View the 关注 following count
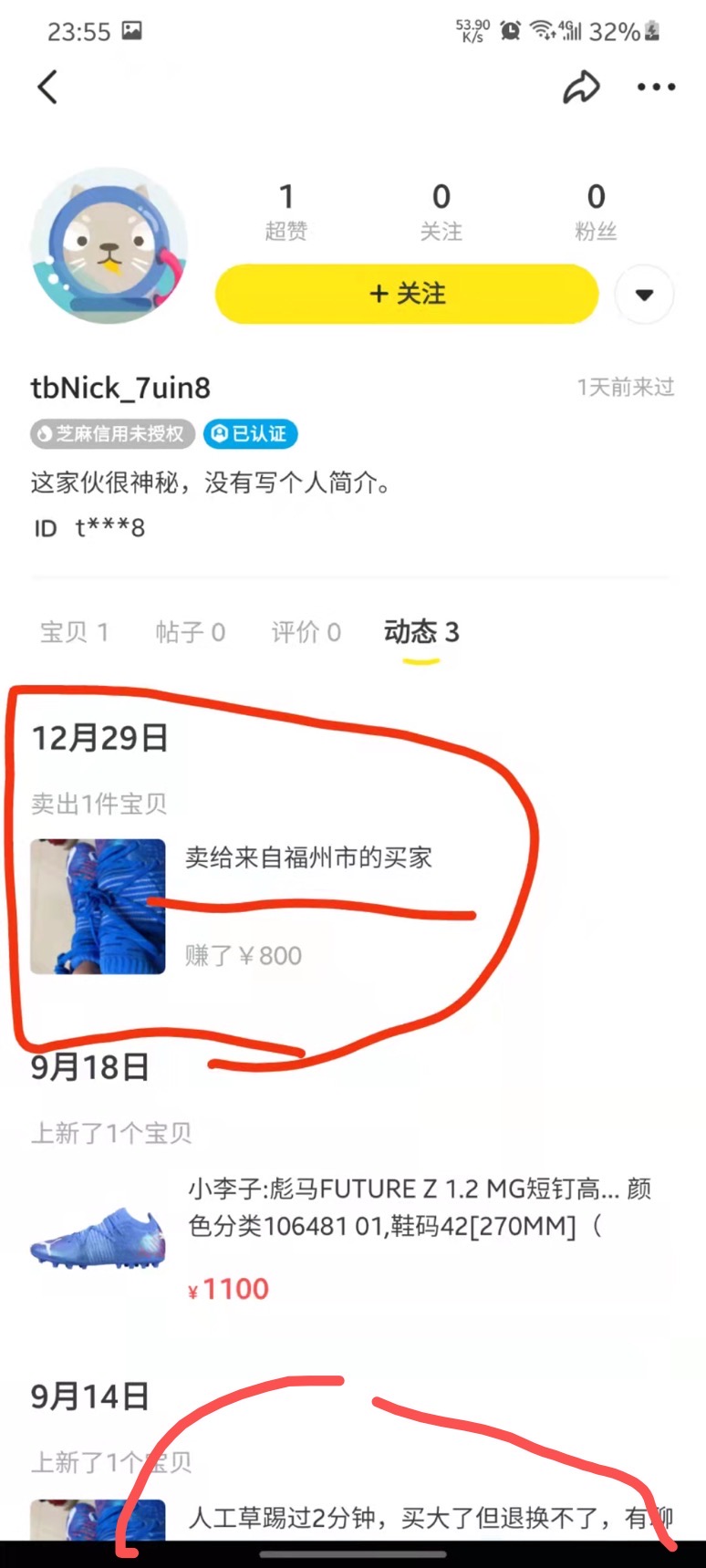The width and height of the screenshot is (706, 1568). [441, 212]
